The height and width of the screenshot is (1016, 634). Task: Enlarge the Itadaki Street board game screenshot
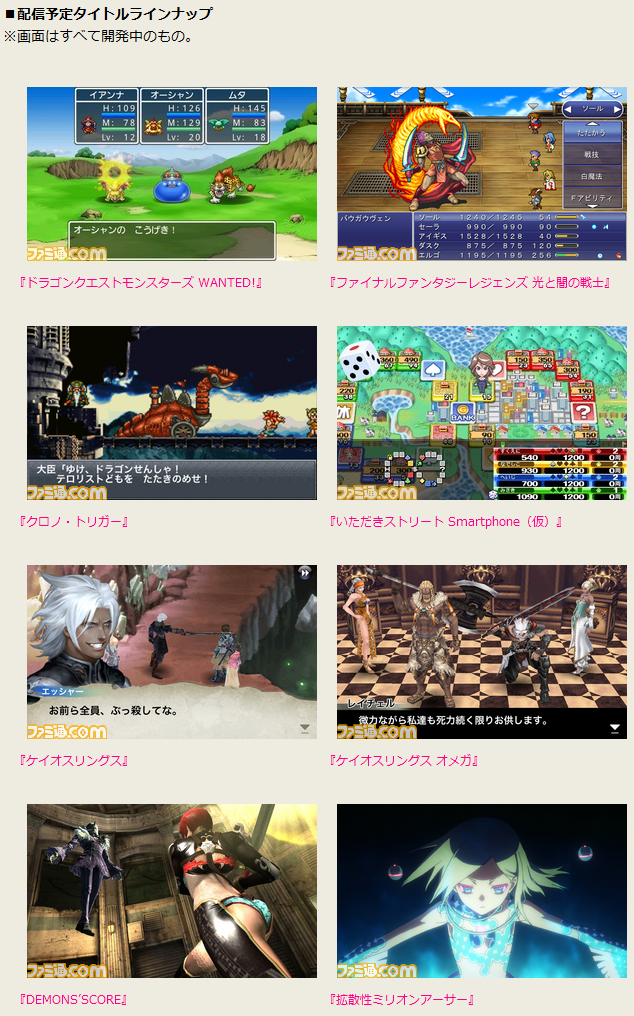click(x=482, y=412)
